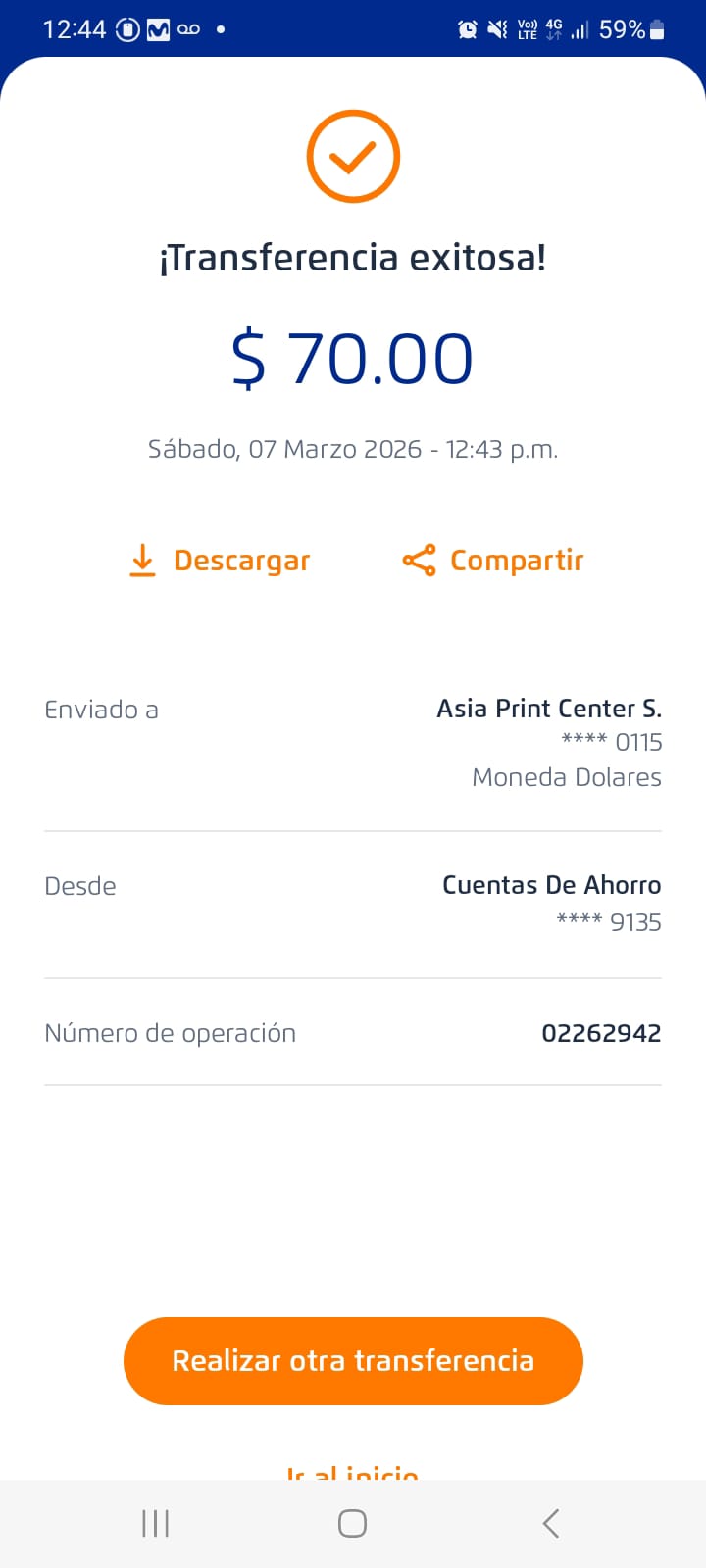The height and width of the screenshot is (1568, 706).
Task: Open the recent apps overview
Action: click(x=156, y=1523)
